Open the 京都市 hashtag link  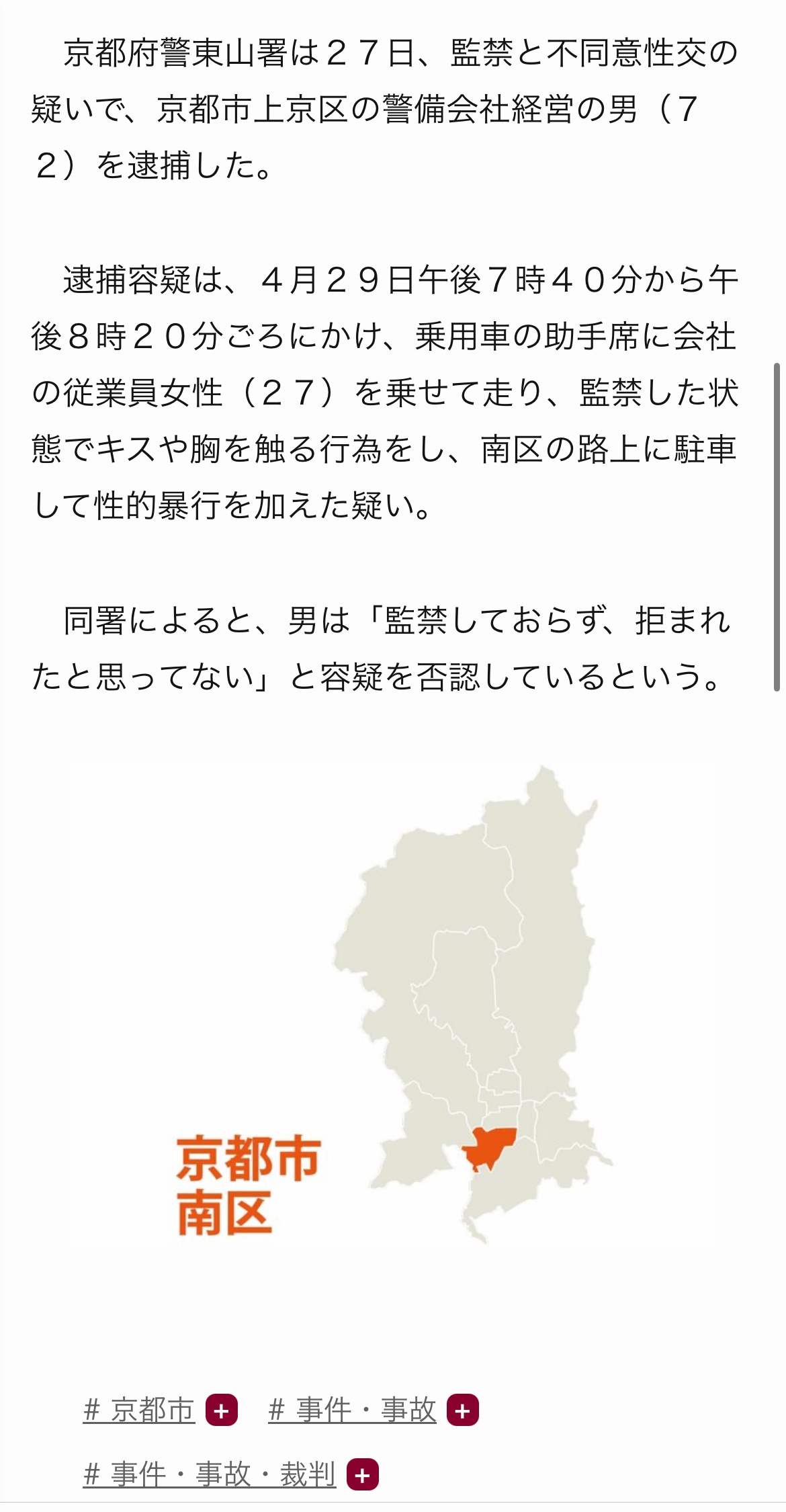(x=139, y=1409)
